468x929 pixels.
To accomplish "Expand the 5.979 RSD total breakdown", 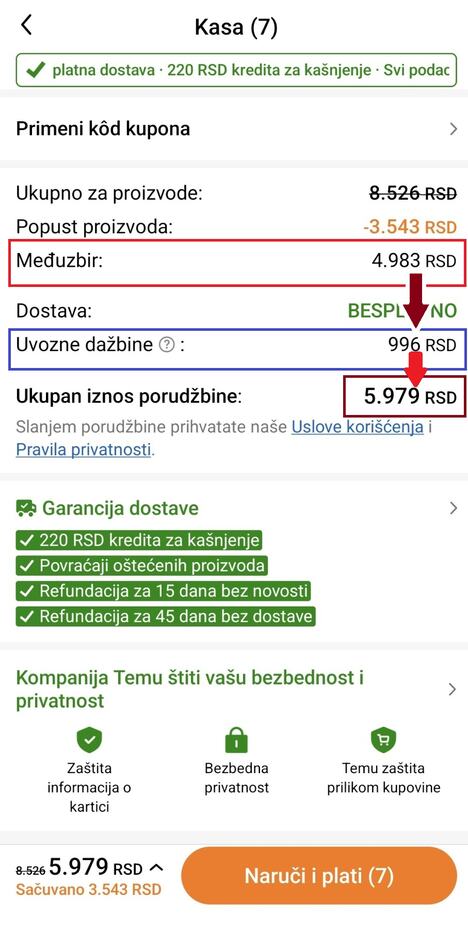I will (156, 869).
